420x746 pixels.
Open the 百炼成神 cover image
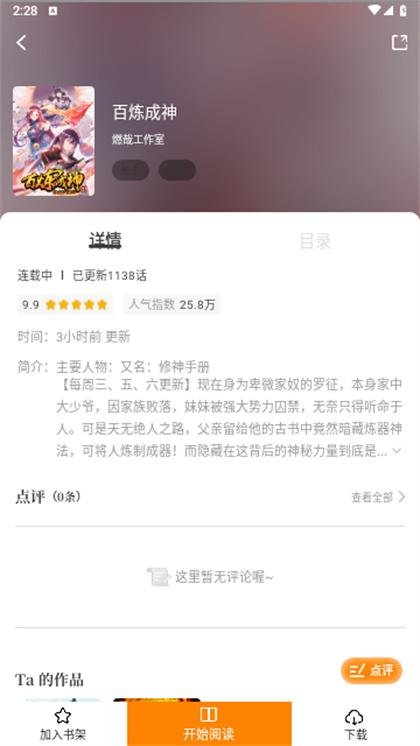pos(54,141)
